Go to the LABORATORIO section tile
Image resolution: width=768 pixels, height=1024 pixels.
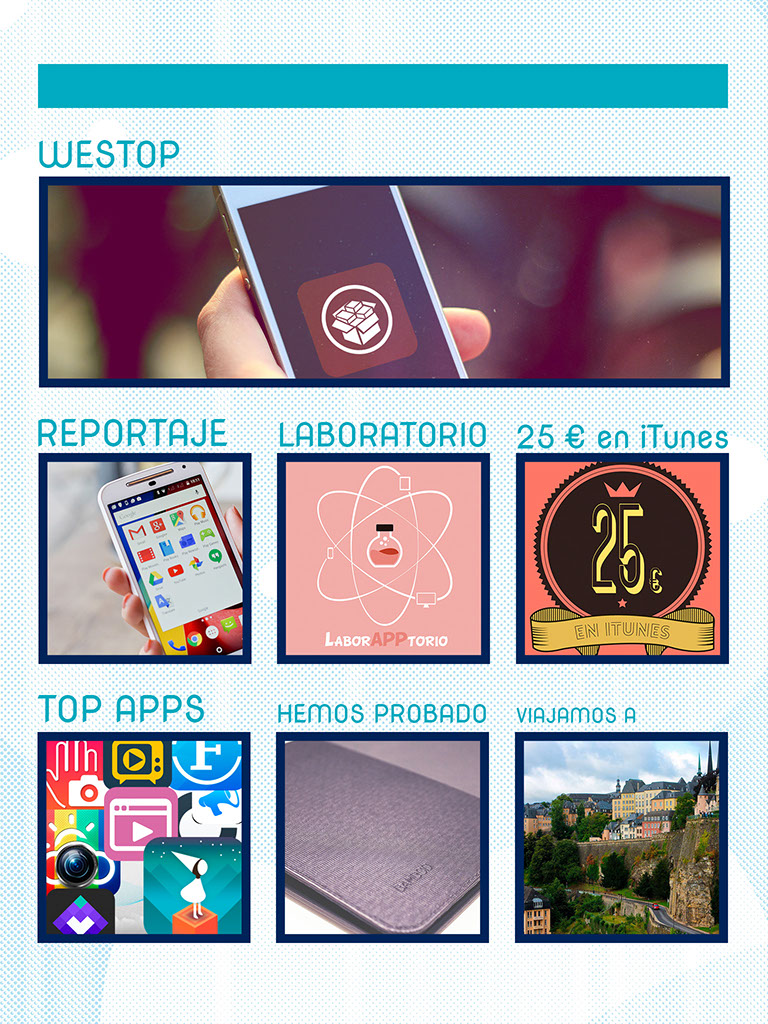click(x=383, y=558)
